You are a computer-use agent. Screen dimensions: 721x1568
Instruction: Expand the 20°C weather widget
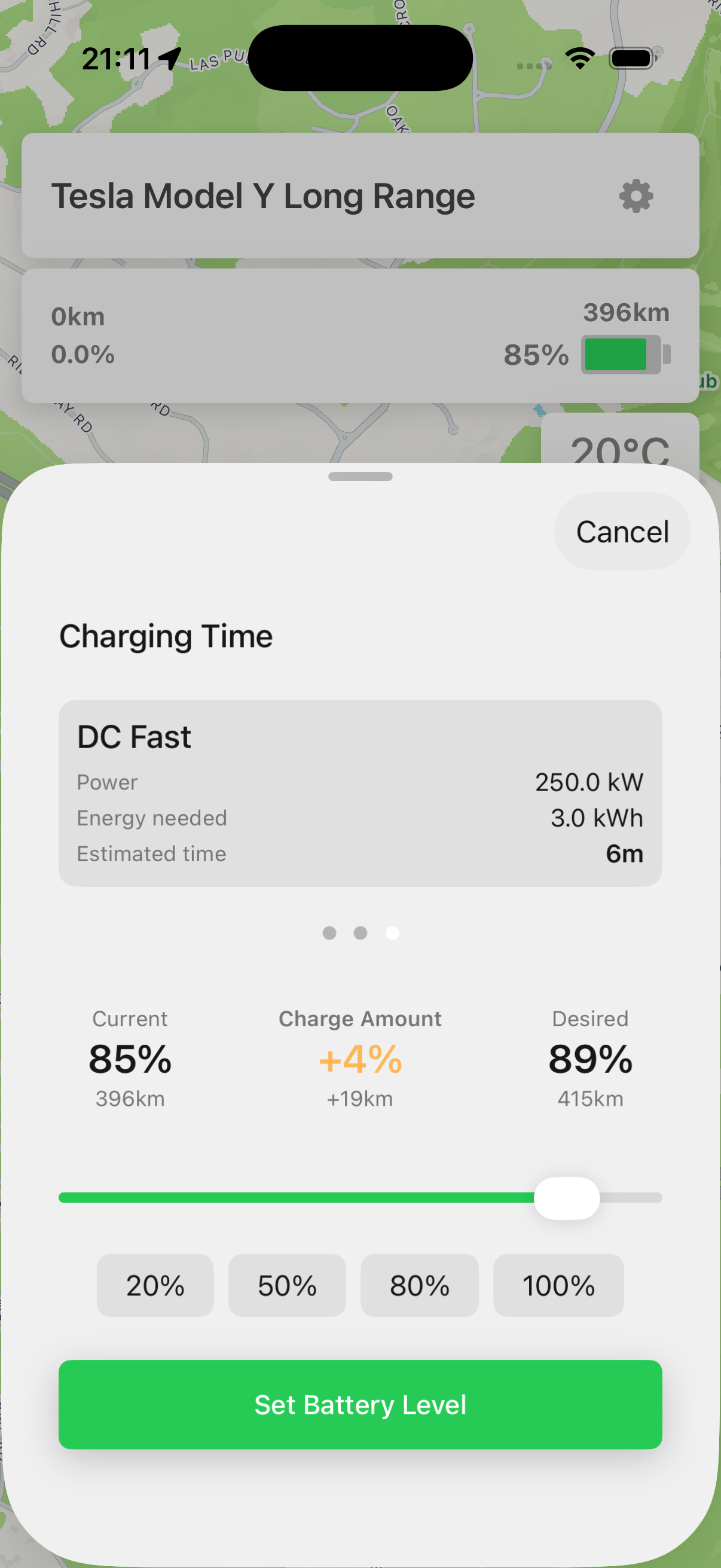tap(621, 448)
